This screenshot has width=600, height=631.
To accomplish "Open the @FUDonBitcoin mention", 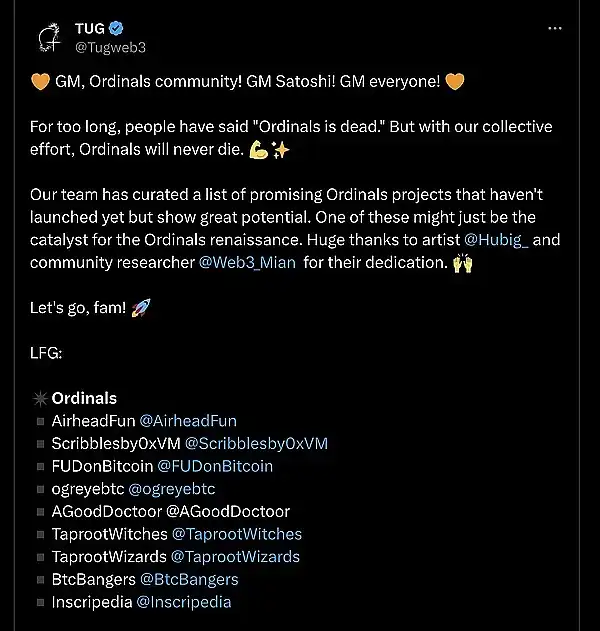I will 215,466.
